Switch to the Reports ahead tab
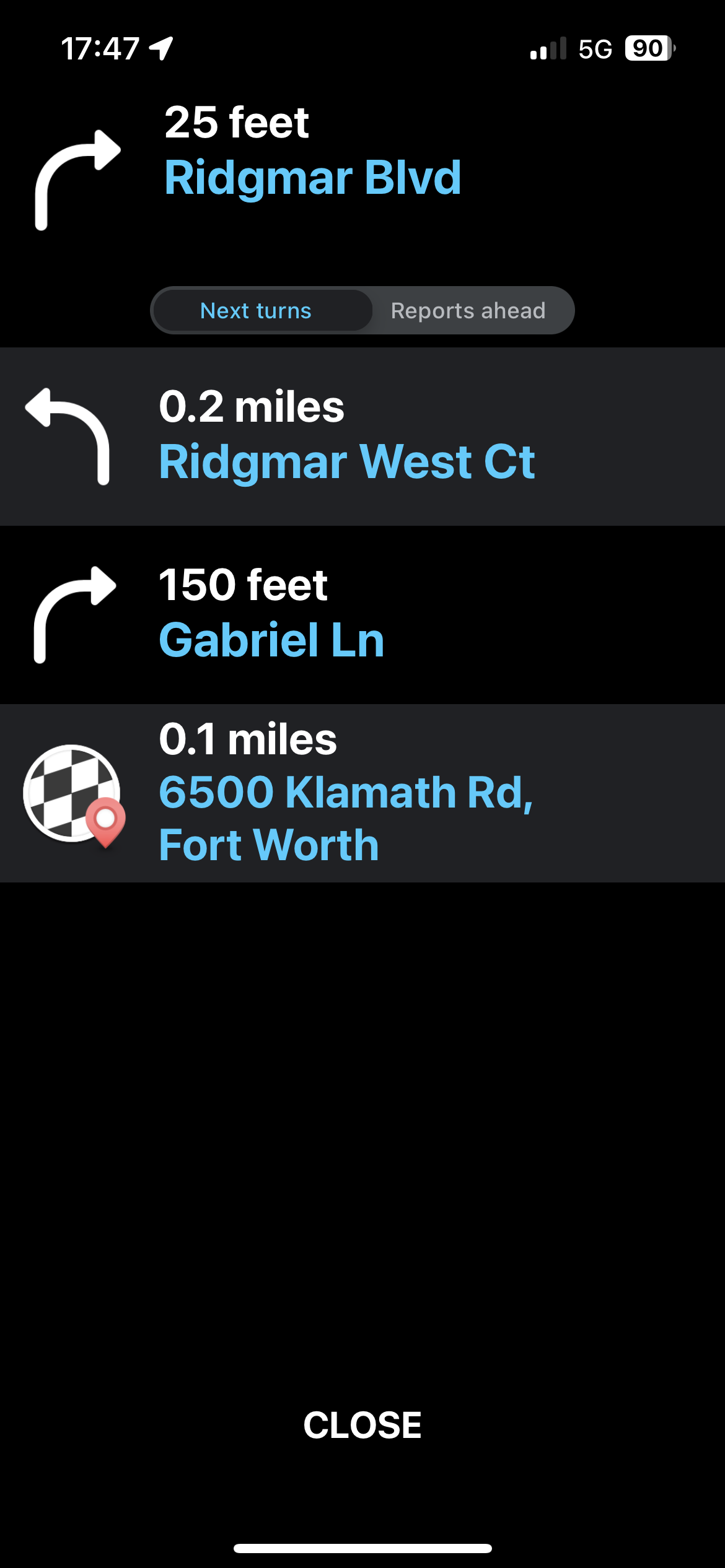725x1568 pixels. point(468,311)
